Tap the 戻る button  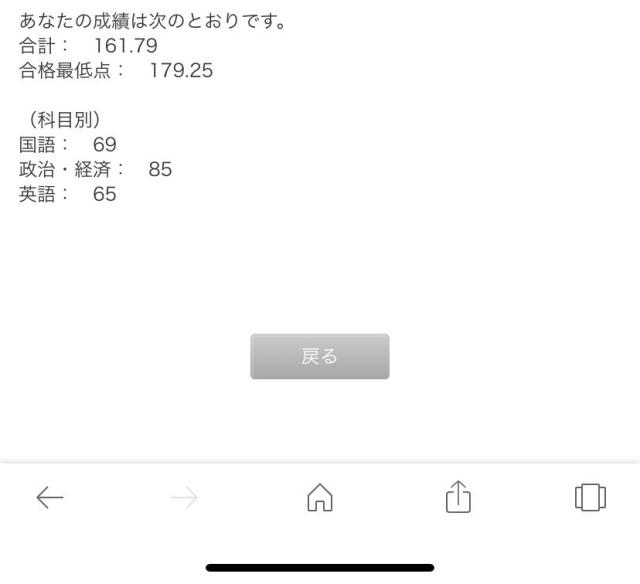point(320,356)
